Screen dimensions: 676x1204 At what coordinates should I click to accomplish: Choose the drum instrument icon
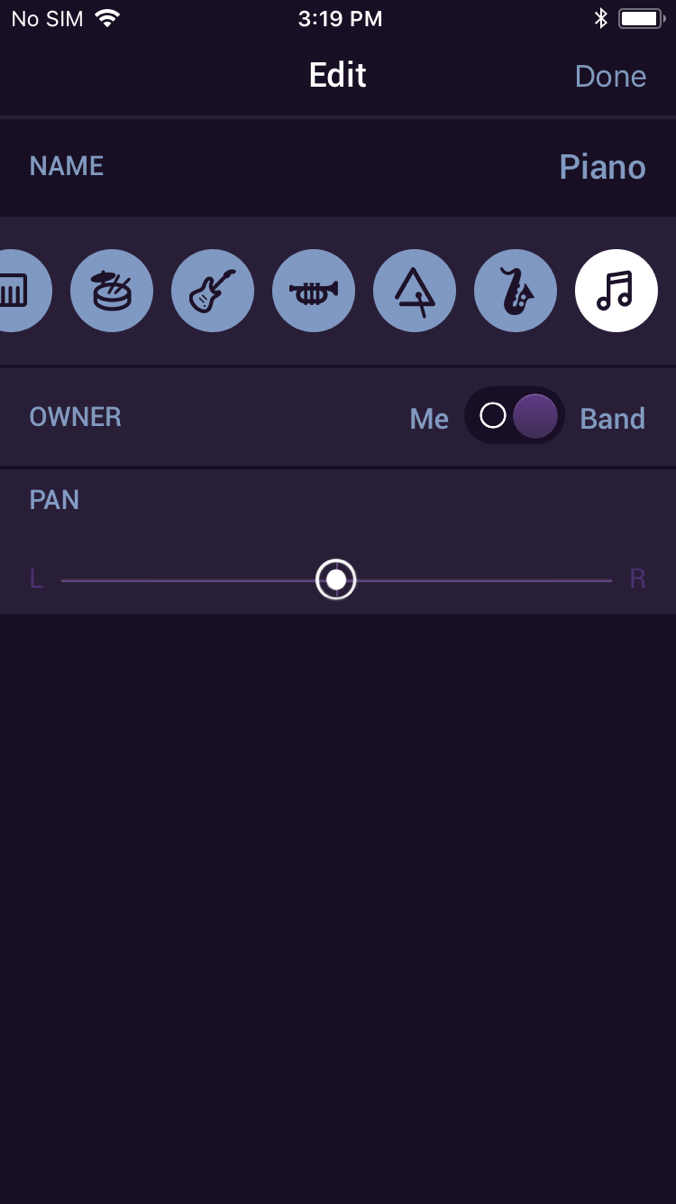click(x=111, y=290)
